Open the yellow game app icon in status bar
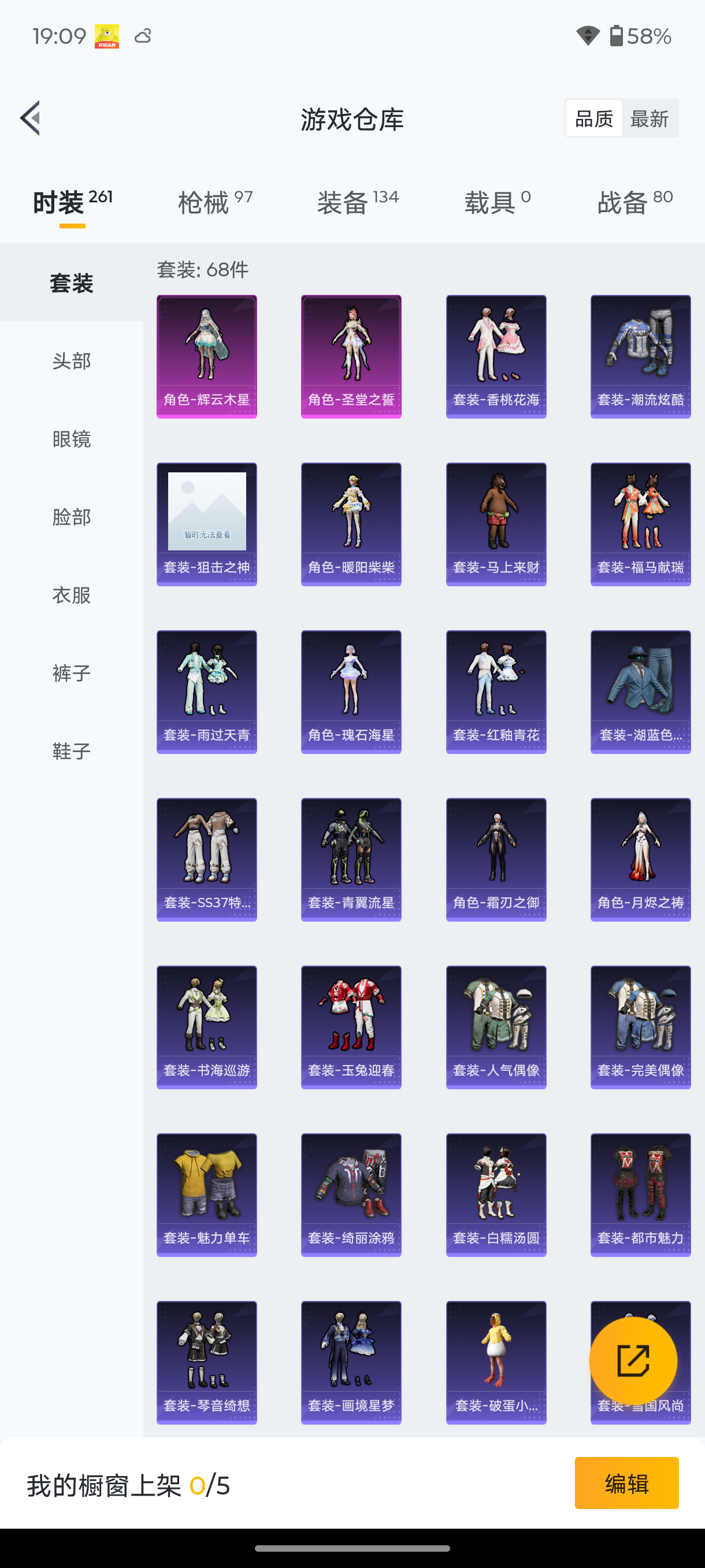The image size is (705, 1568). click(107, 36)
